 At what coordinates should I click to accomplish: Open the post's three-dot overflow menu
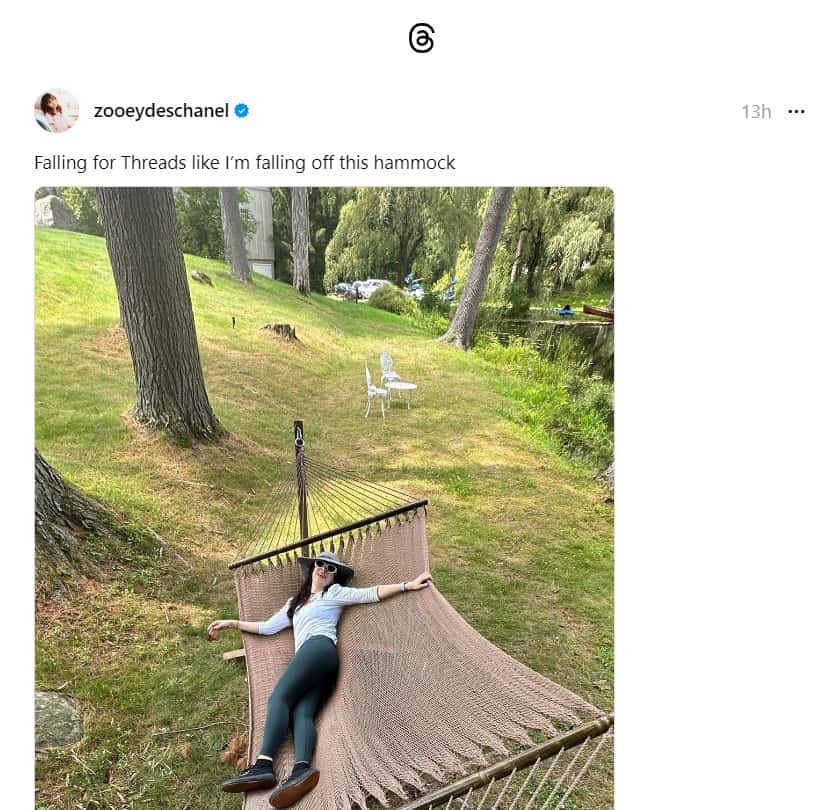click(x=796, y=112)
